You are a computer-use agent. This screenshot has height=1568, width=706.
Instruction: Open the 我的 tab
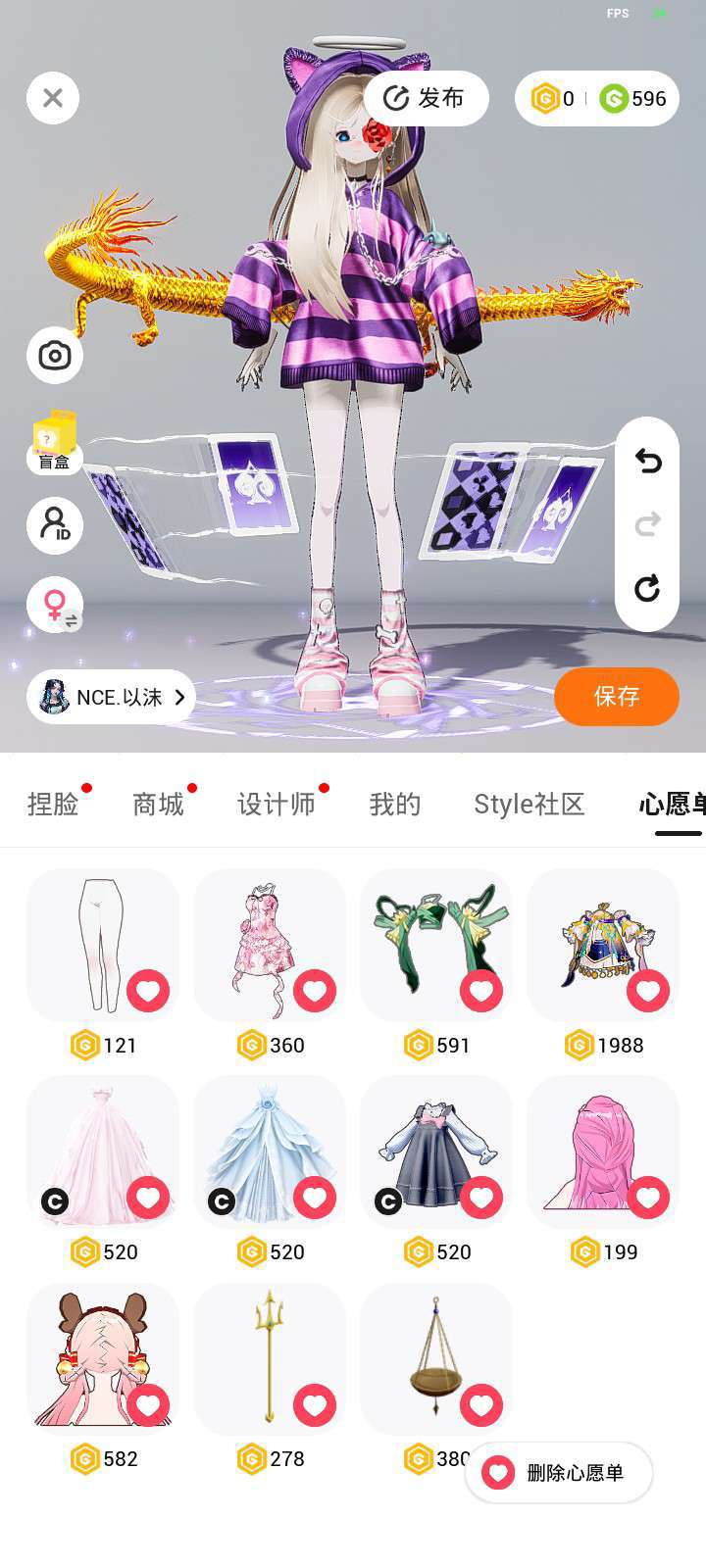pyautogui.click(x=394, y=805)
